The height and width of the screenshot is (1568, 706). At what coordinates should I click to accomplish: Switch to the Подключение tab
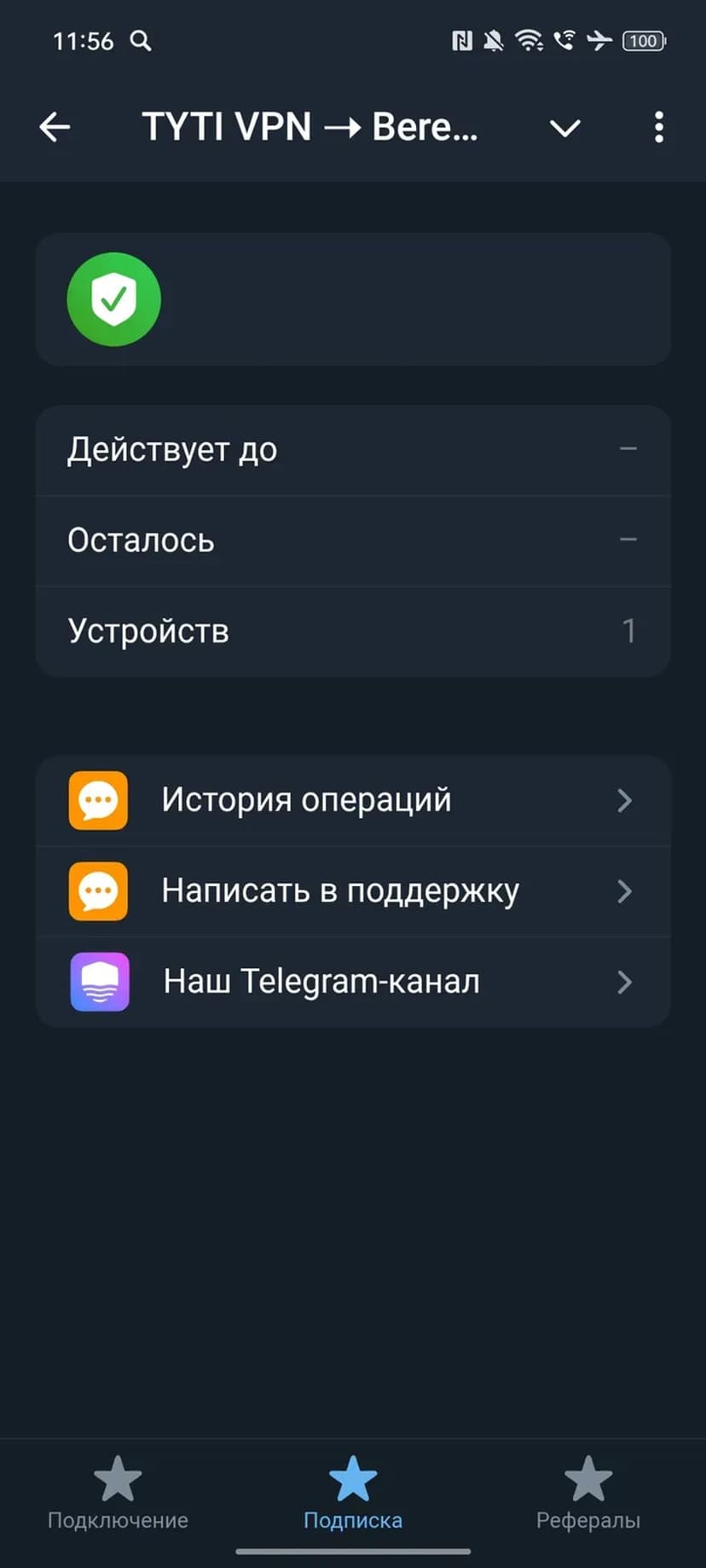(118, 1493)
